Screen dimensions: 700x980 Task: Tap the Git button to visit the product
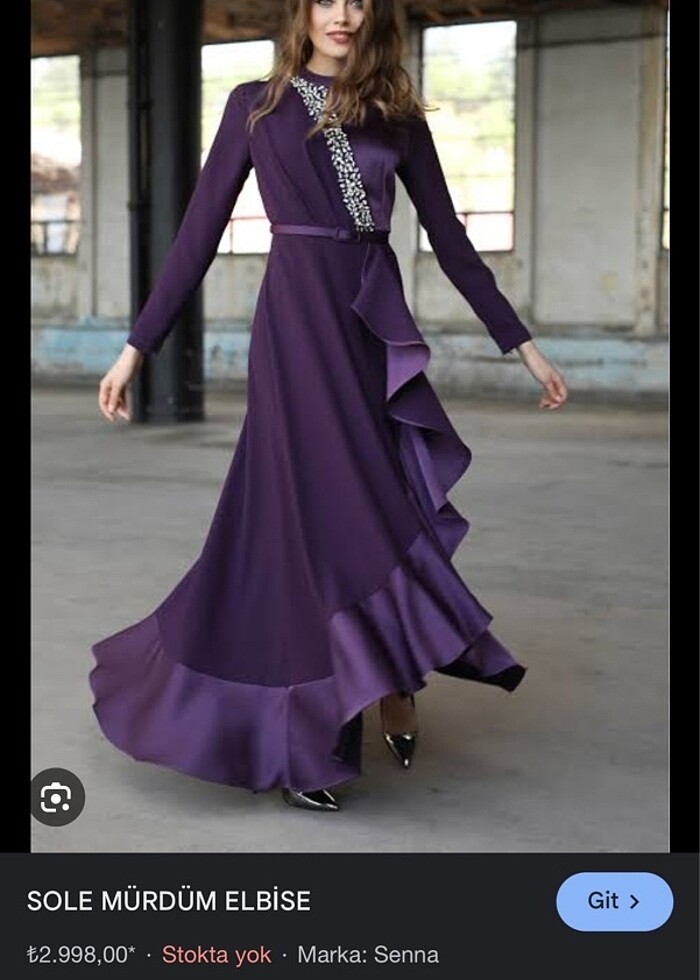[x=614, y=901]
